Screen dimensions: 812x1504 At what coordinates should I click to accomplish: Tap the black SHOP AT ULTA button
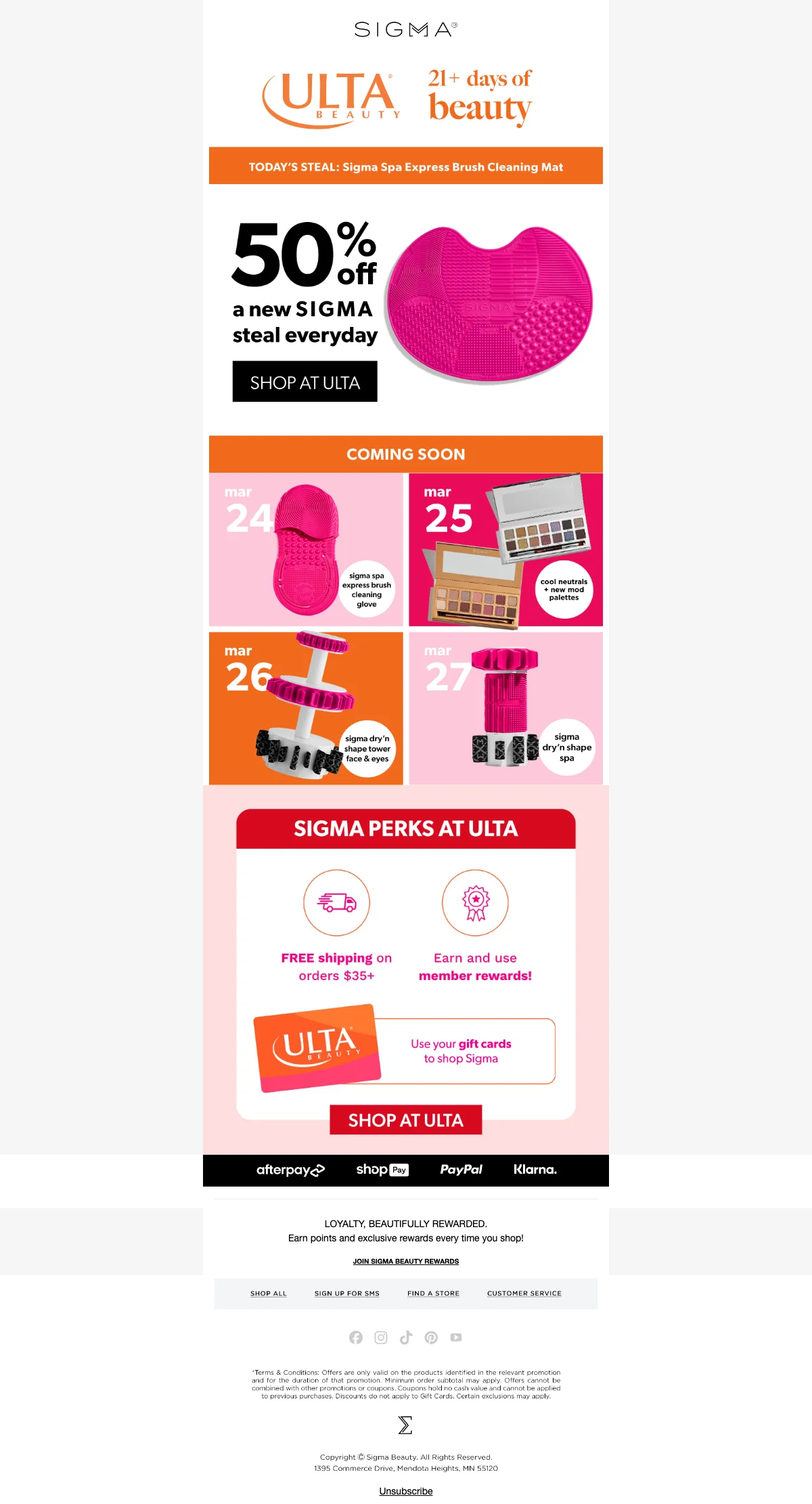point(304,382)
